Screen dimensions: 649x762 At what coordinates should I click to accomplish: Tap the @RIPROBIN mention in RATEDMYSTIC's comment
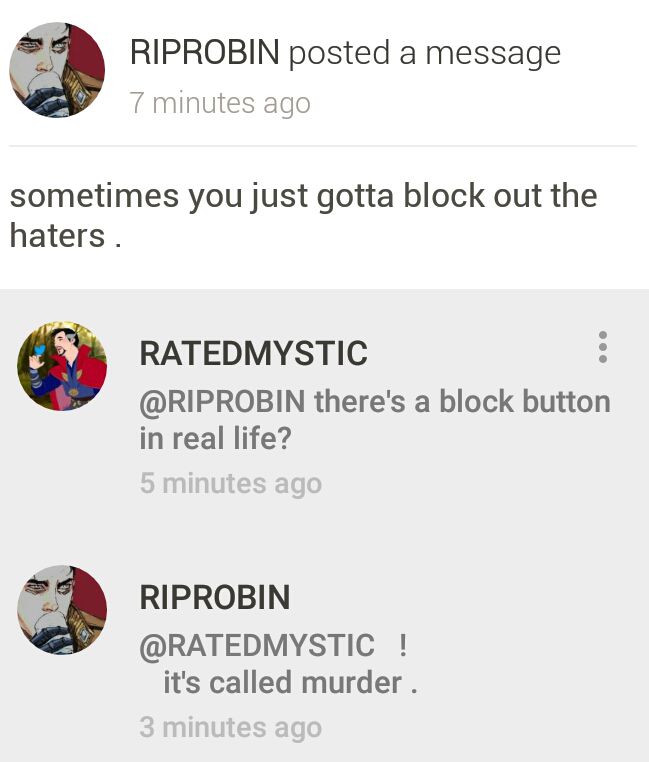click(222, 402)
